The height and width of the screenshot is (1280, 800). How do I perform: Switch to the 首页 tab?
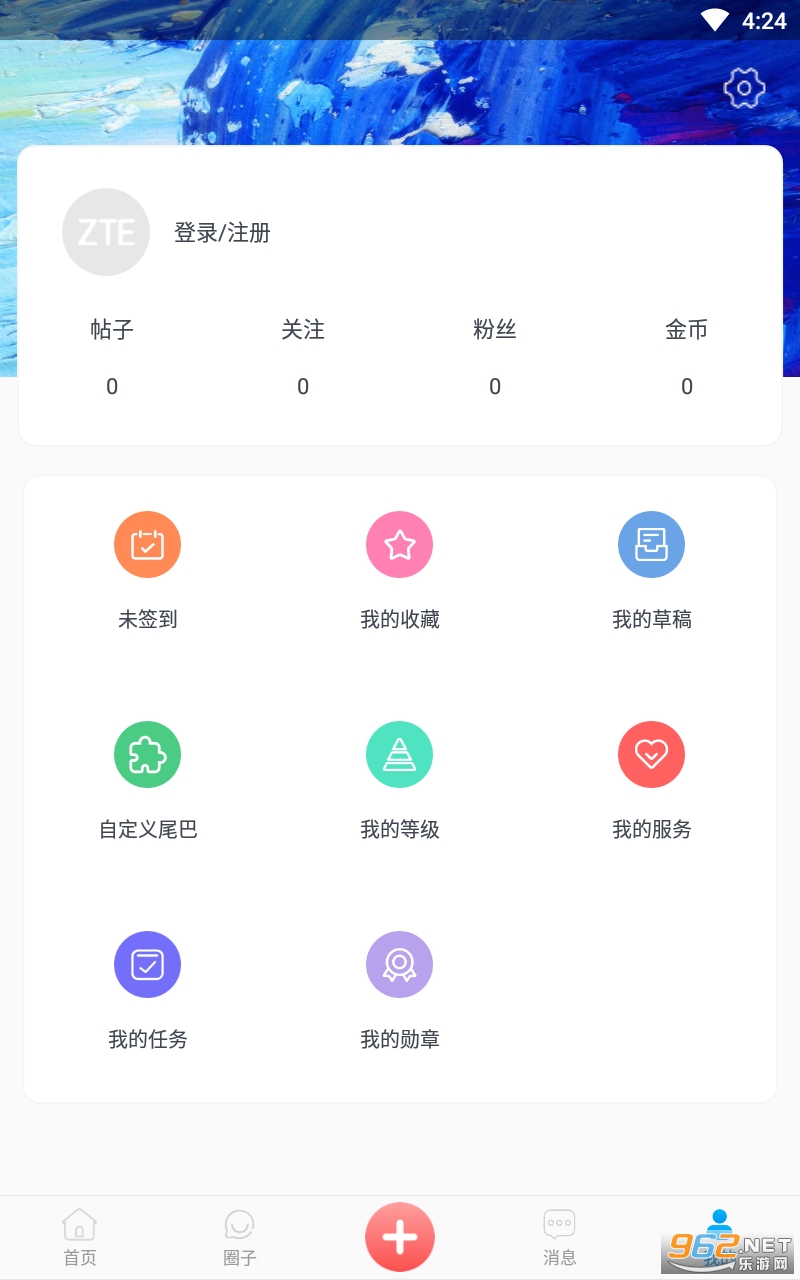pyautogui.click(x=80, y=1237)
